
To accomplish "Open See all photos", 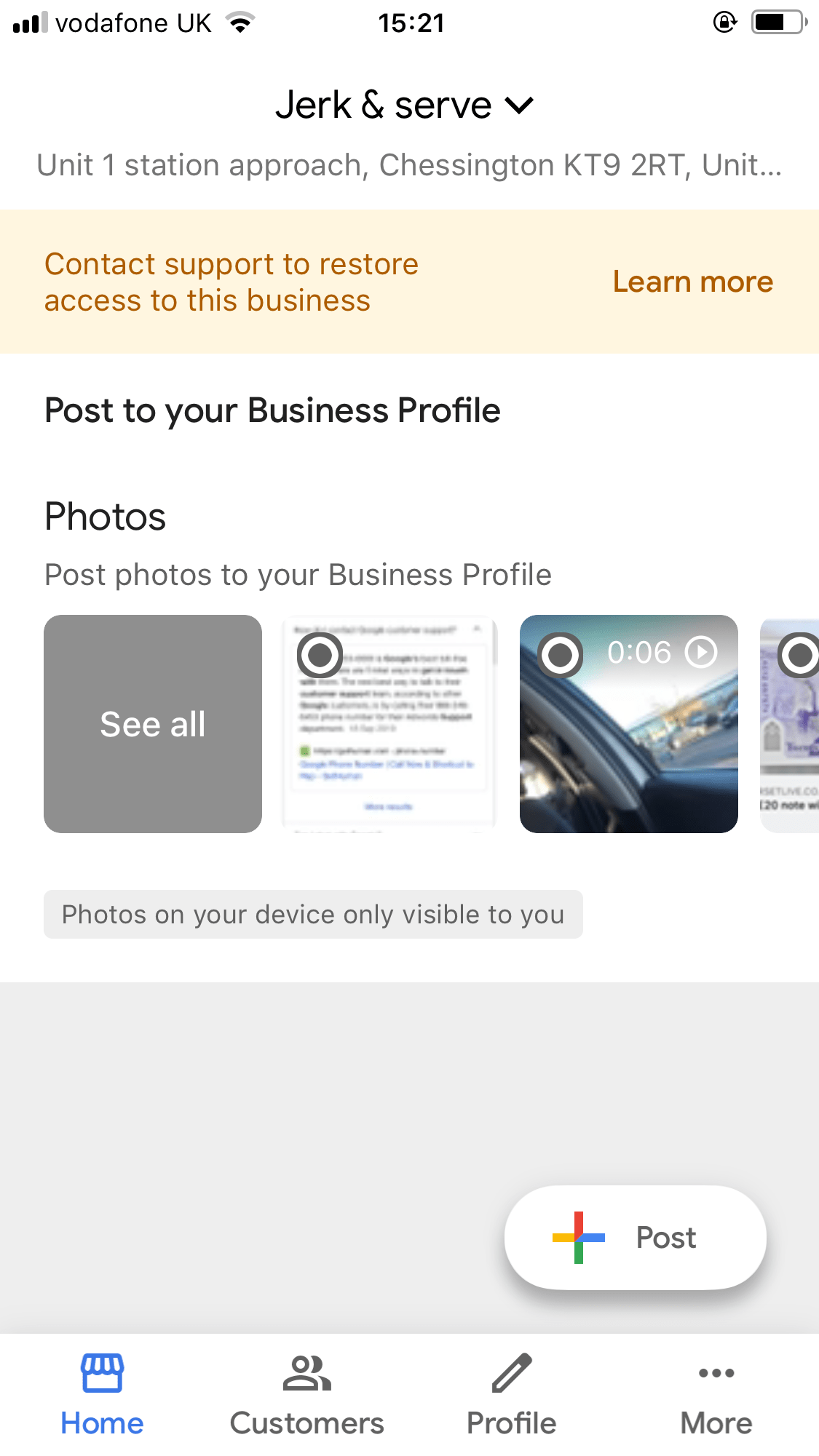I will click(152, 724).
